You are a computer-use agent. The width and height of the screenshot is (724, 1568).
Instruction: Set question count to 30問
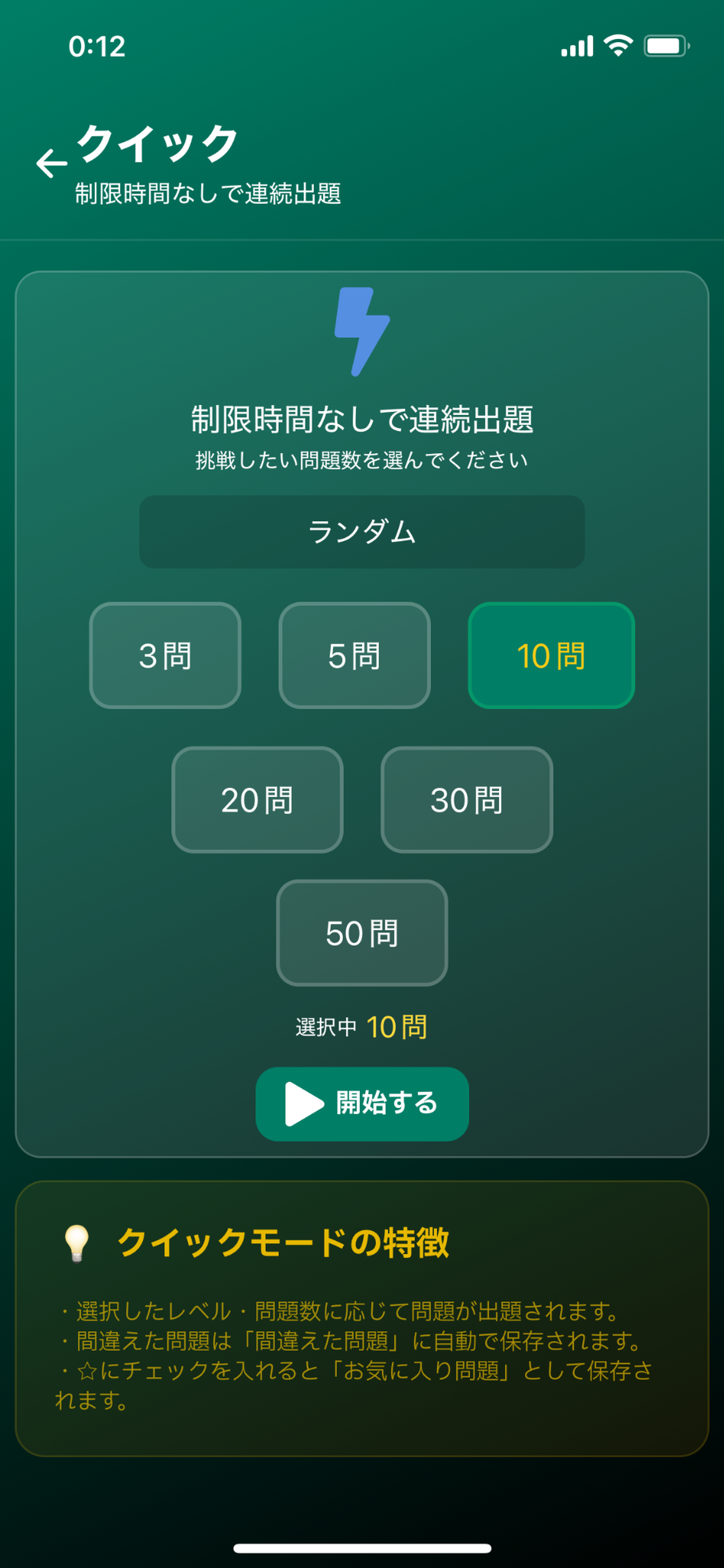click(467, 800)
